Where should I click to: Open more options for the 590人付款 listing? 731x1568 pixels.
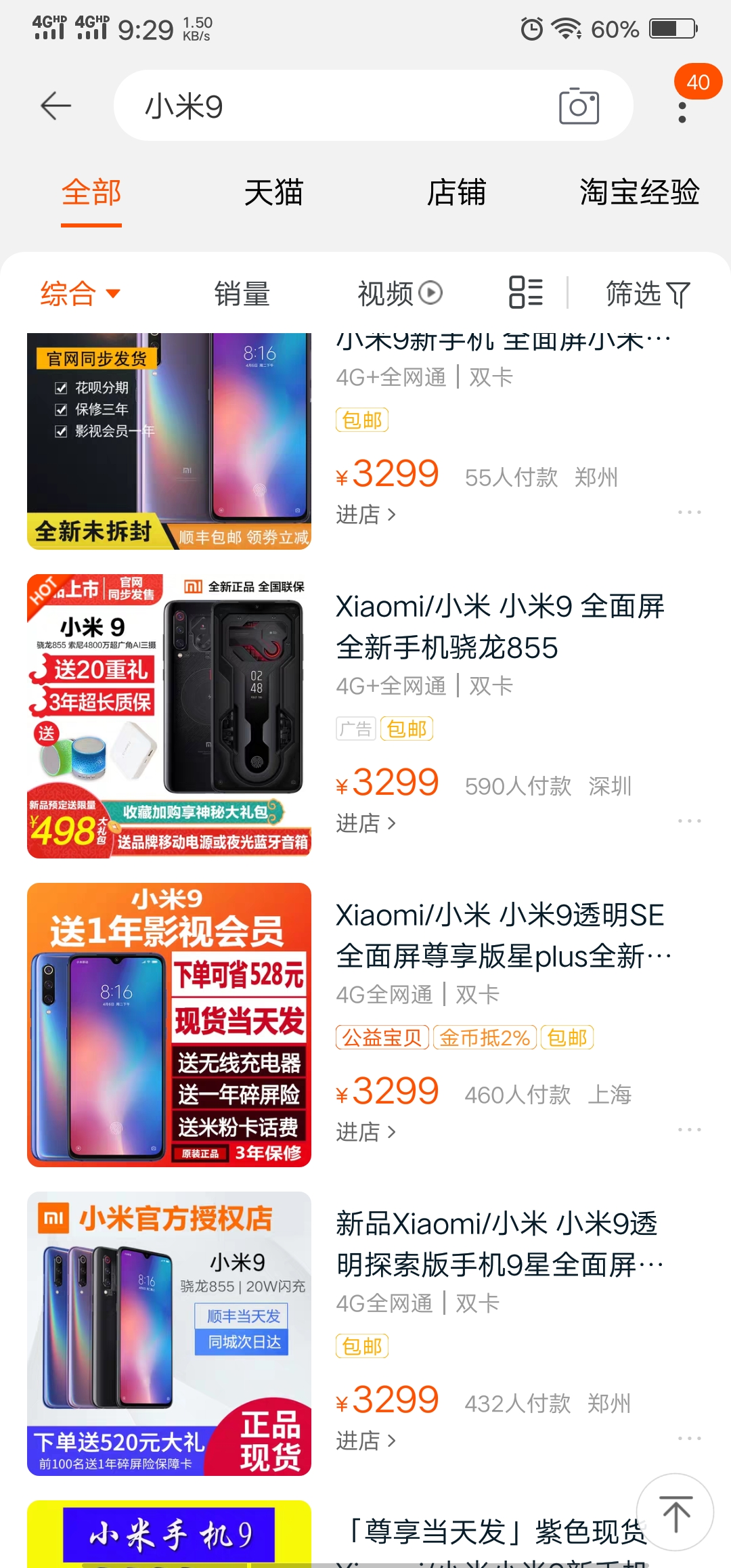pyautogui.click(x=690, y=821)
